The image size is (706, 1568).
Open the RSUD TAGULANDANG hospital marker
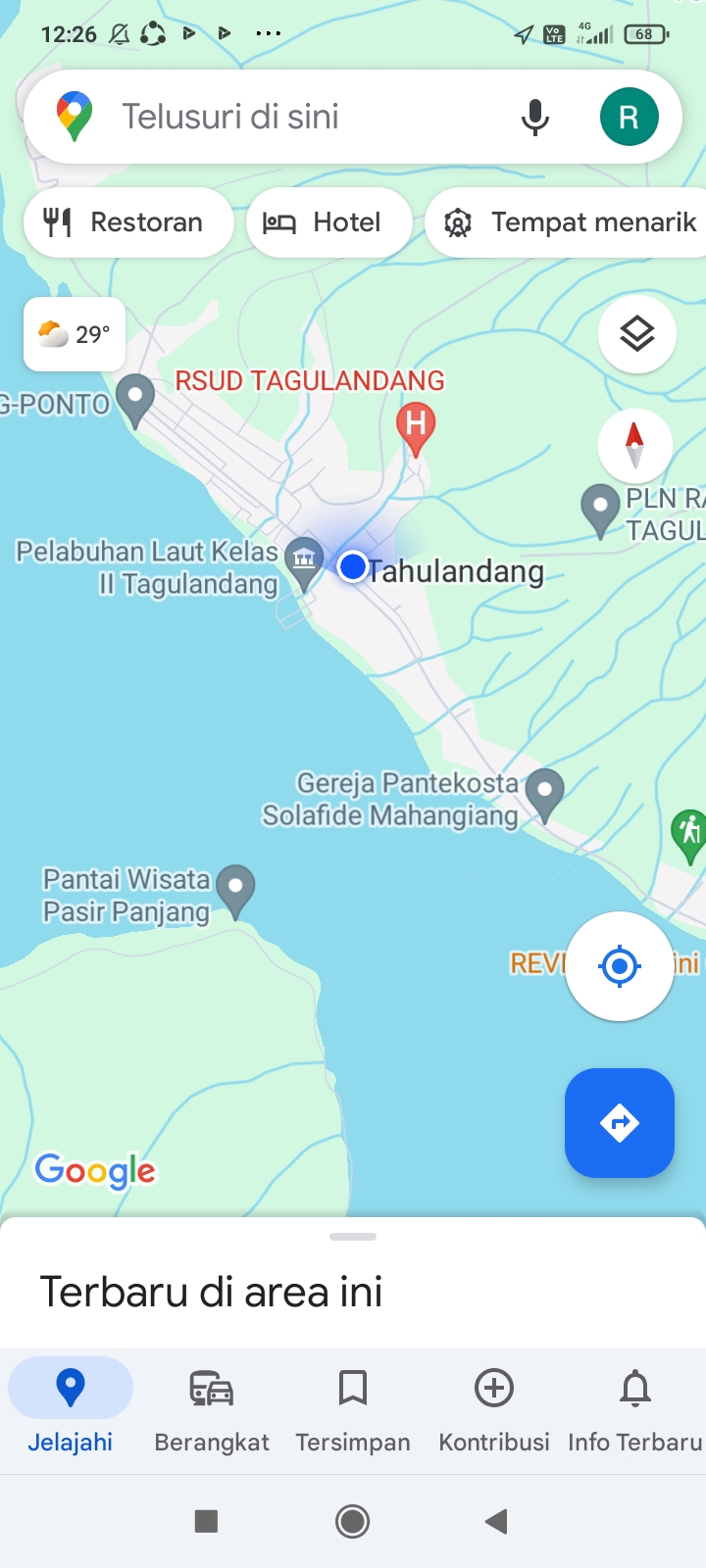coord(416,427)
